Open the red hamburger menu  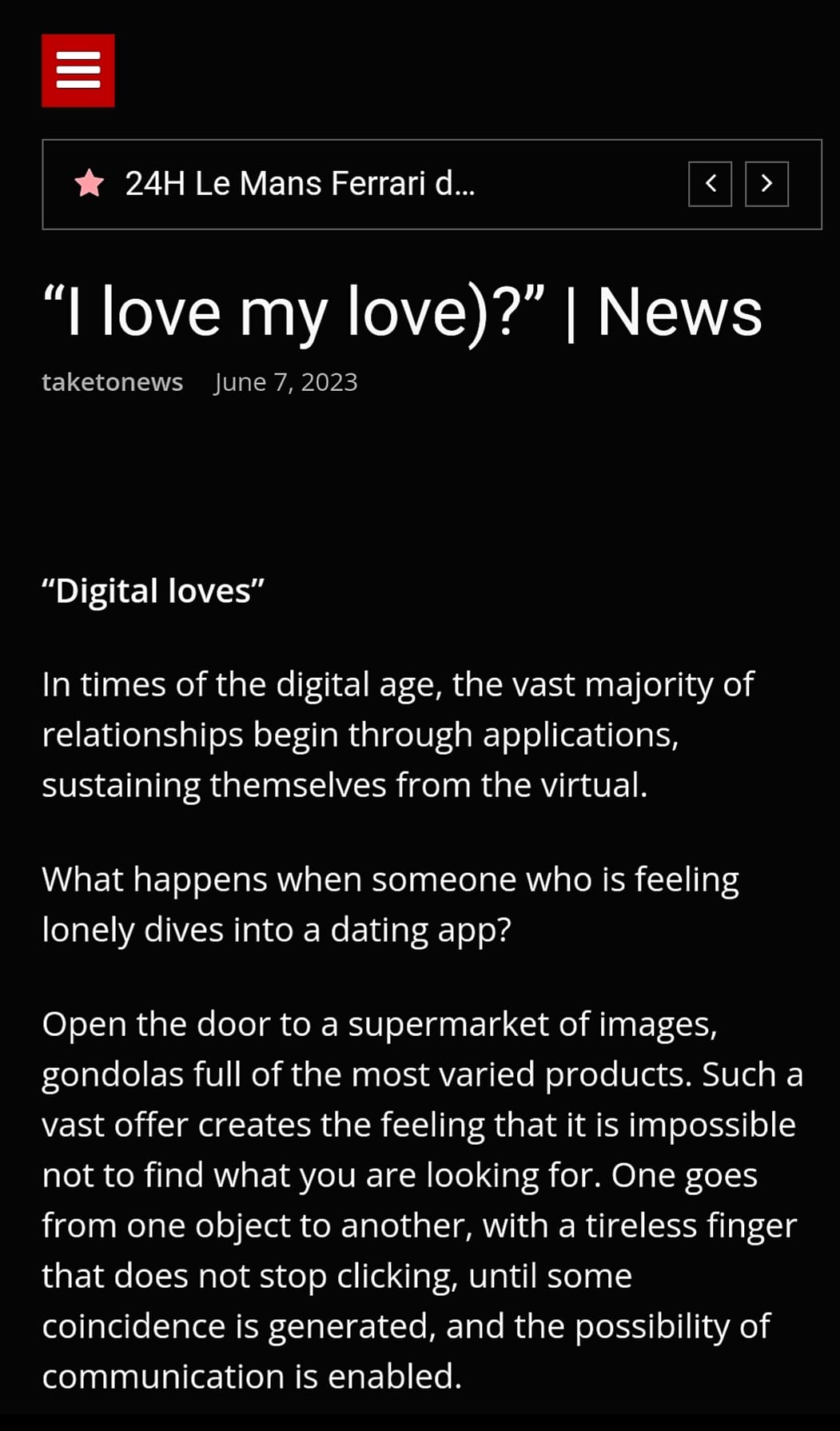pos(78,70)
